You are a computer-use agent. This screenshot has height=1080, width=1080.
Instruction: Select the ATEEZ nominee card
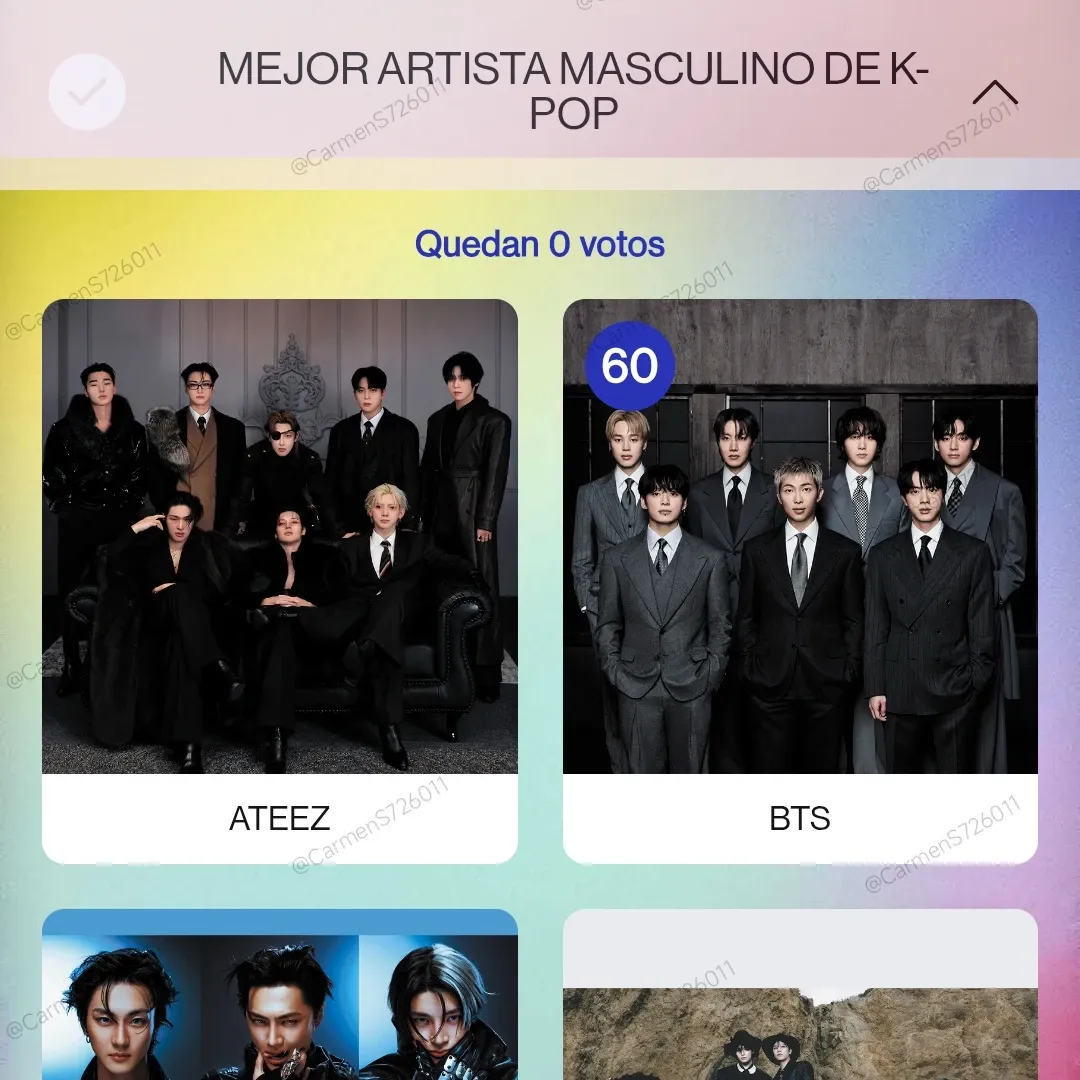(280, 580)
